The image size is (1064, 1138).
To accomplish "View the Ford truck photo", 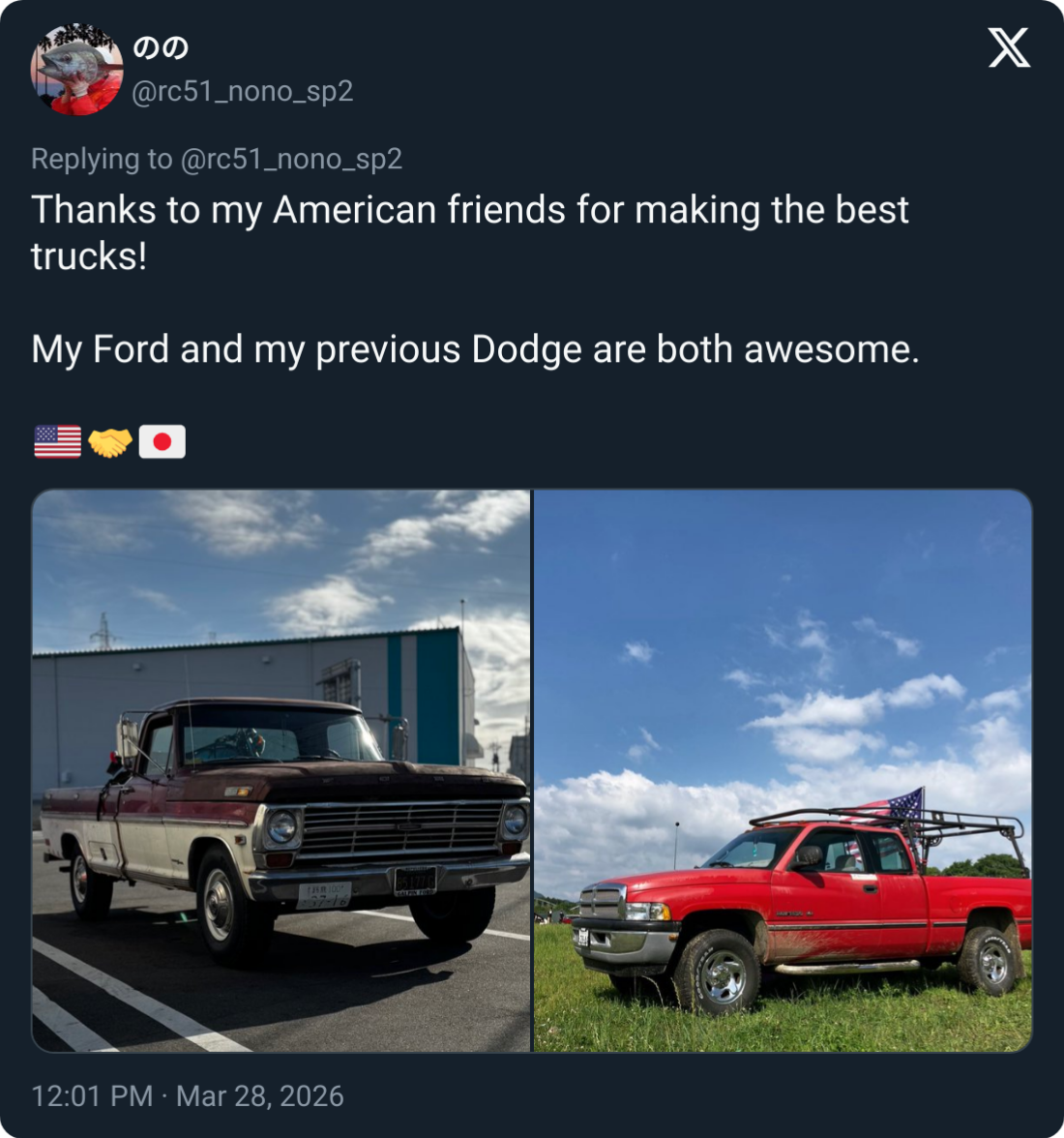I will coord(281,770).
